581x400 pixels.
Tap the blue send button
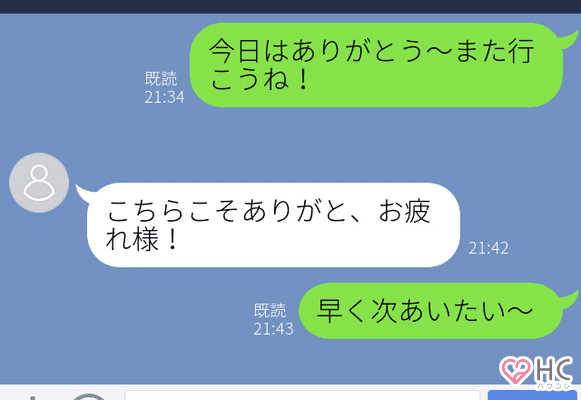tap(532, 395)
